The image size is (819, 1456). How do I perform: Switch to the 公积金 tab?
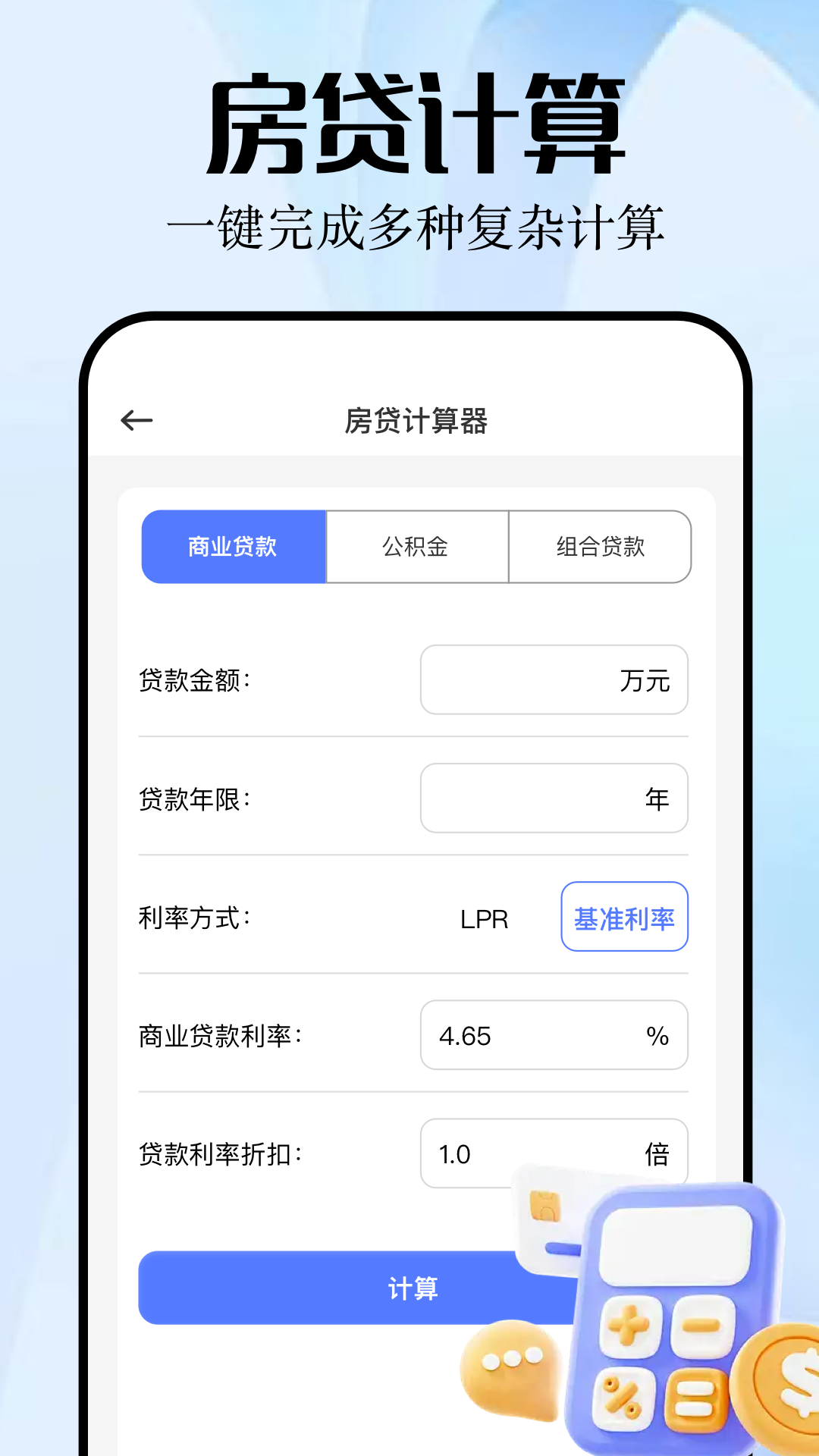click(x=416, y=547)
